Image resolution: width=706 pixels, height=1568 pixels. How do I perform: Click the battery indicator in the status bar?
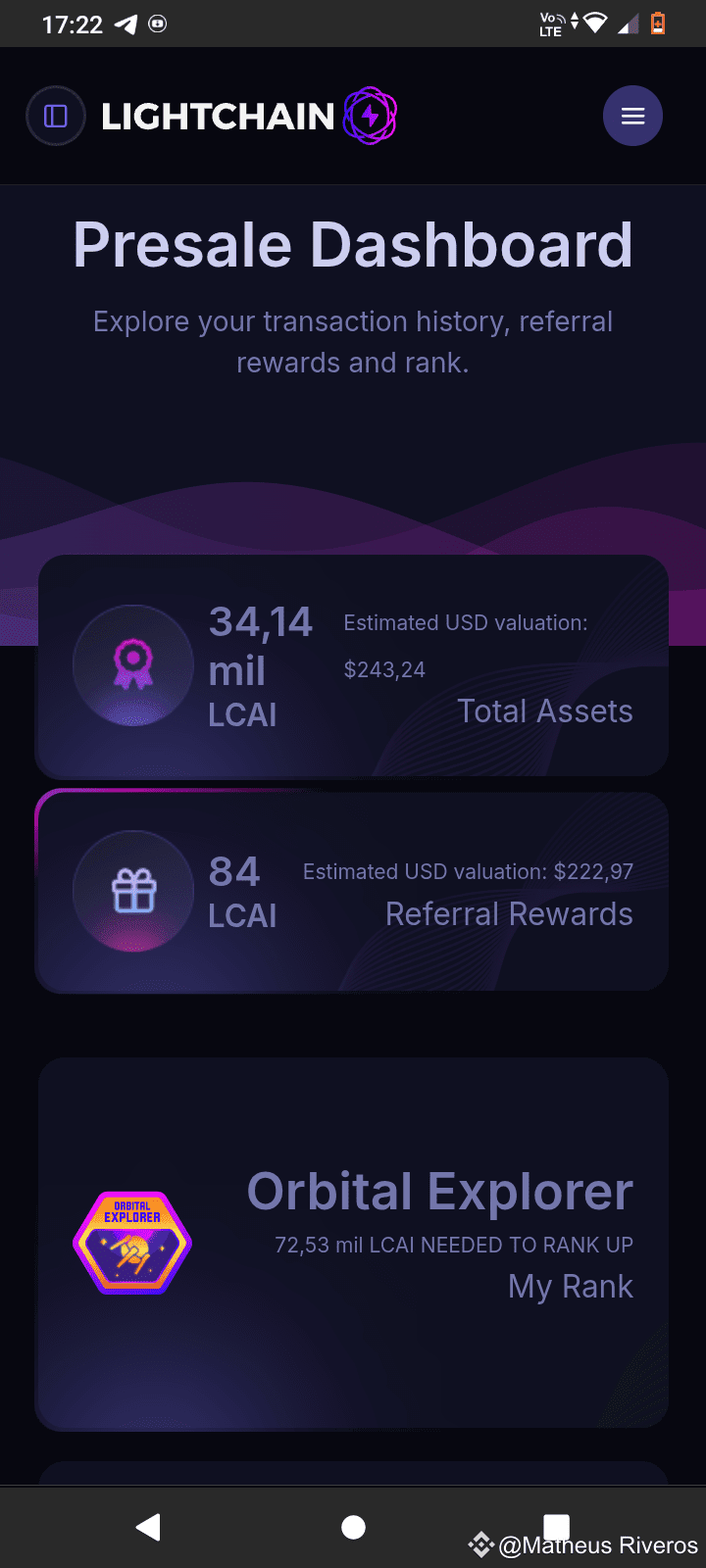(658, 24)
